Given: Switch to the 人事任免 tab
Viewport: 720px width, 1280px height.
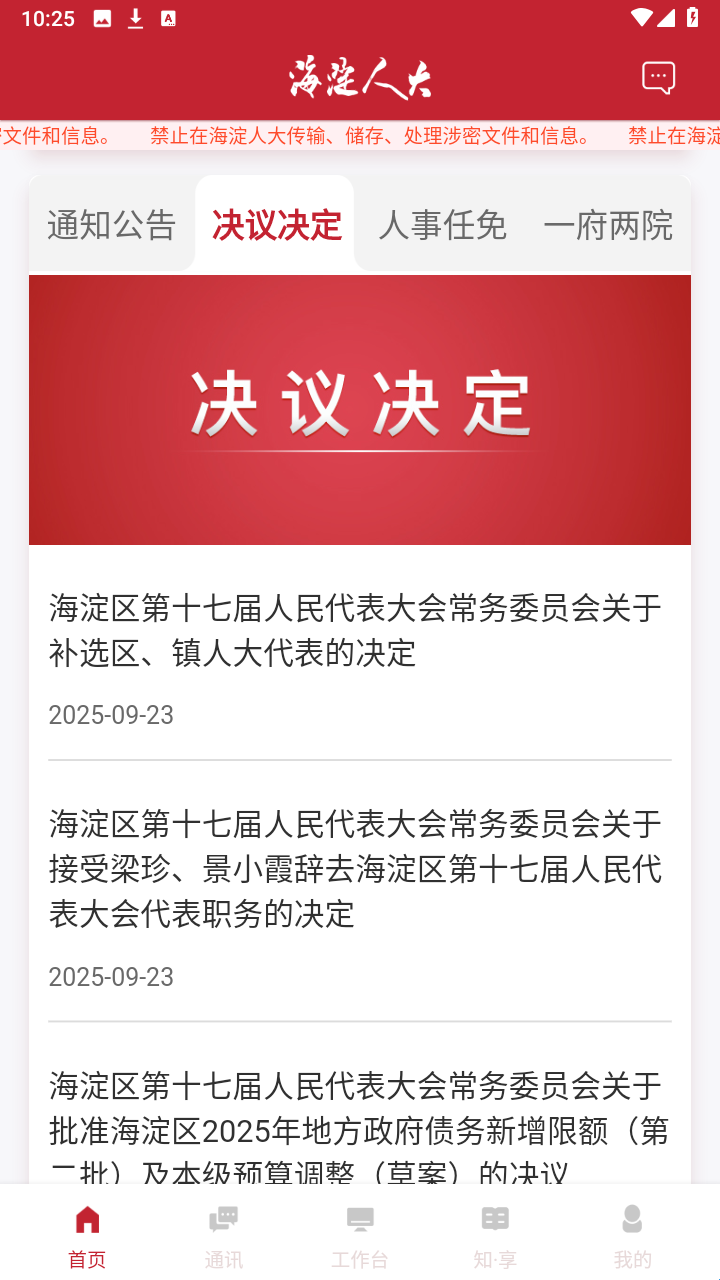Looking at the screenshot, I should click(442, 225).
